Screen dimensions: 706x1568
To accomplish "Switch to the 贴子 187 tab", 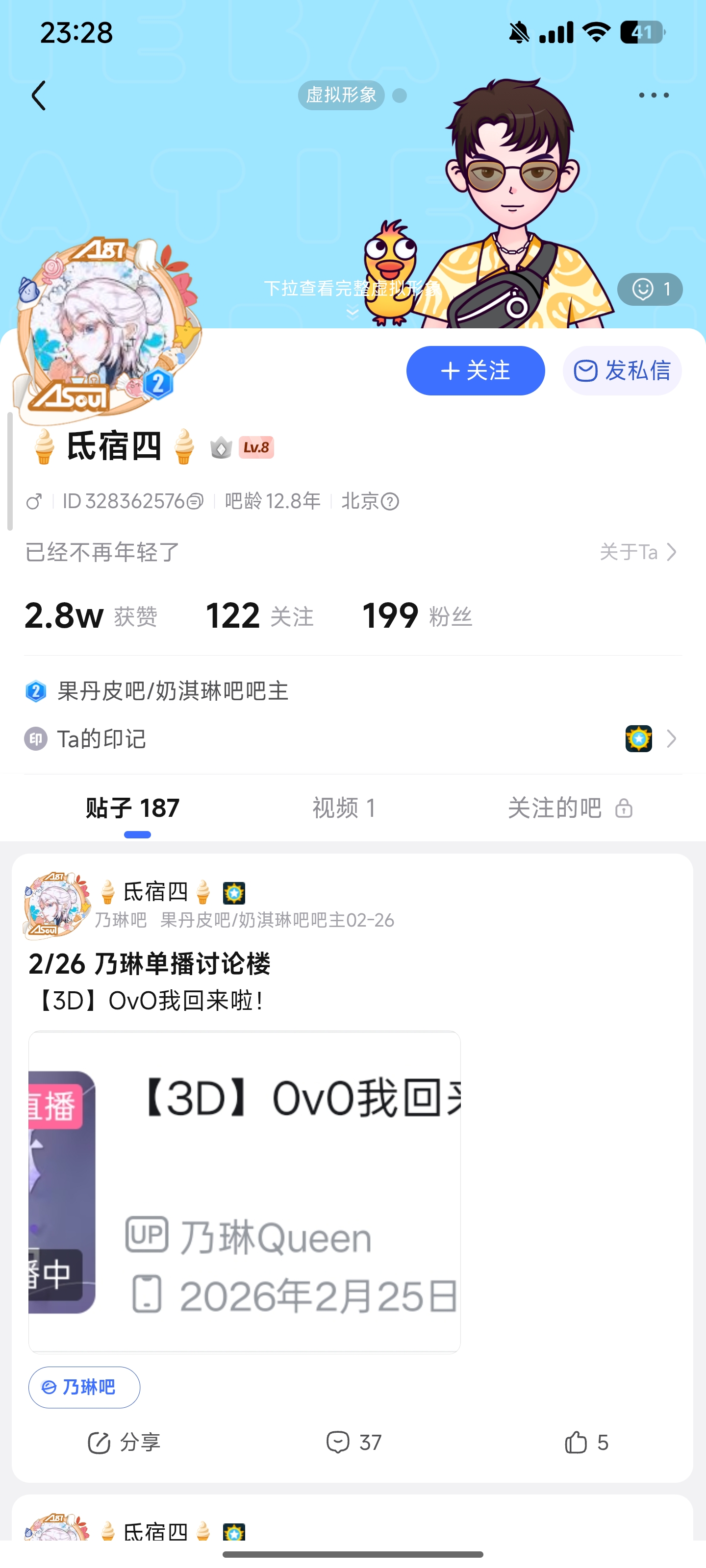I will pos(133,808).
